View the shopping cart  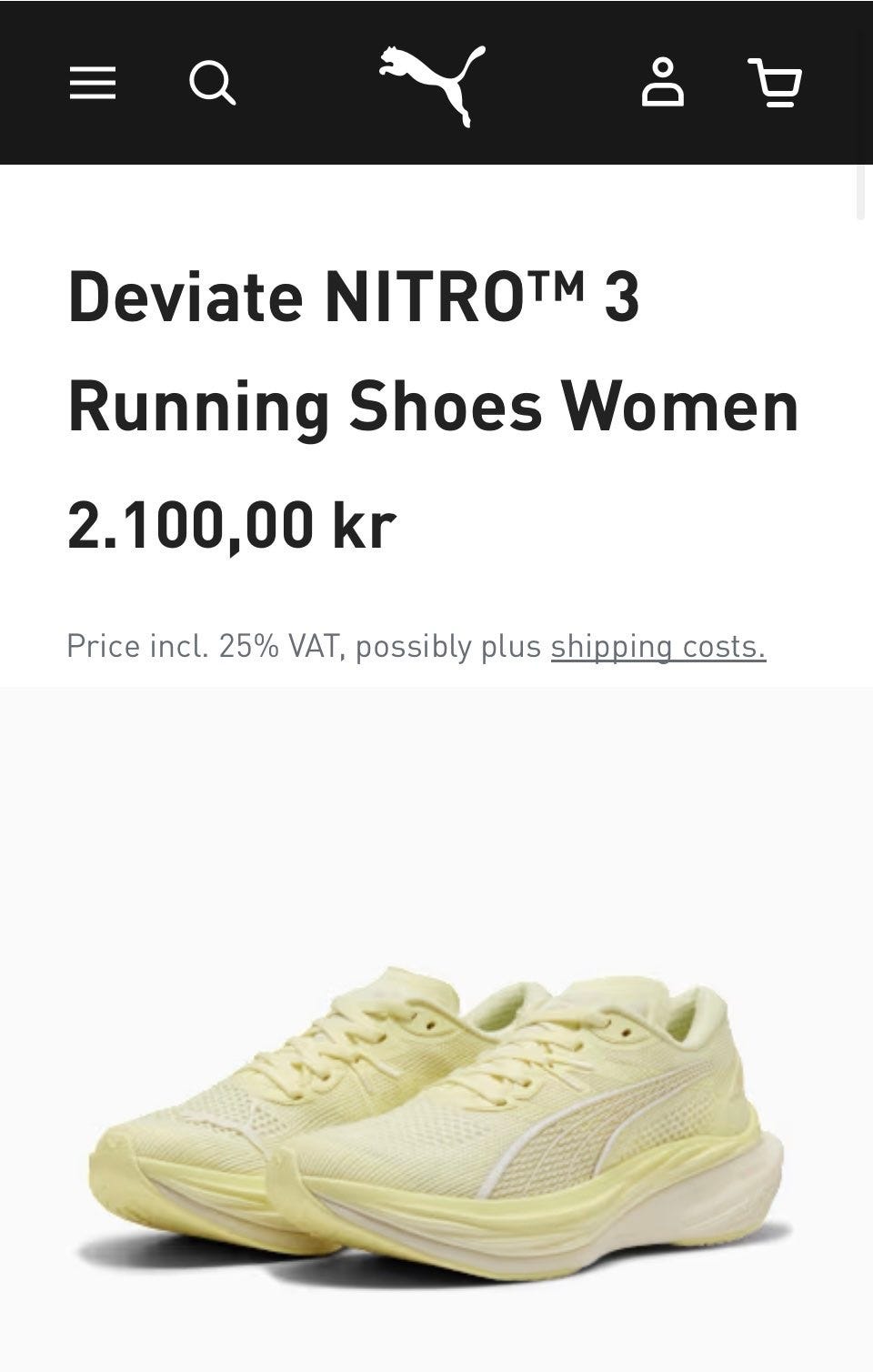[775, 83]
